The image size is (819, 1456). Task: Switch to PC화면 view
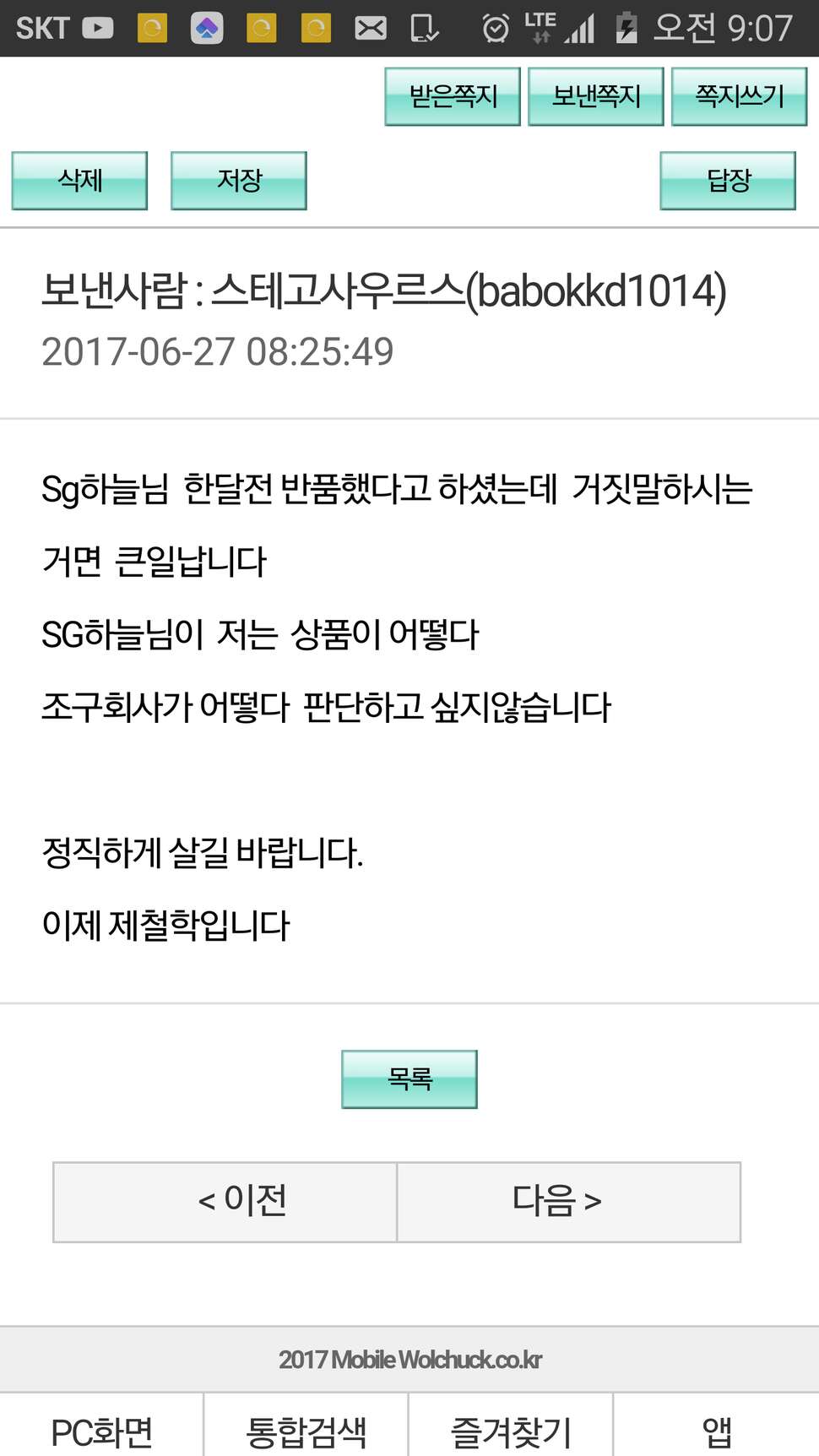point(101,1430)
